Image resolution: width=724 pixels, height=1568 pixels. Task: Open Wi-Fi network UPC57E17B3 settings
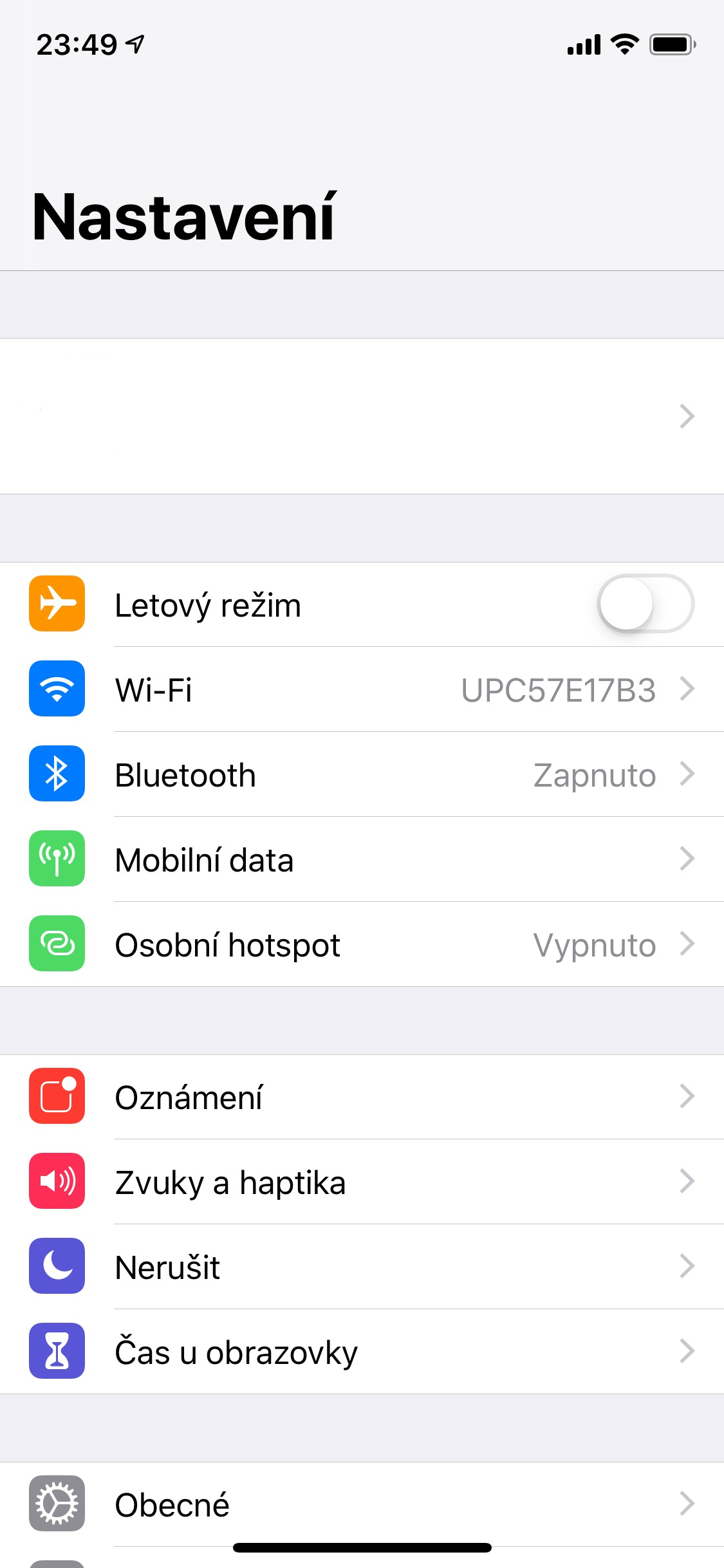pos(360,689)
